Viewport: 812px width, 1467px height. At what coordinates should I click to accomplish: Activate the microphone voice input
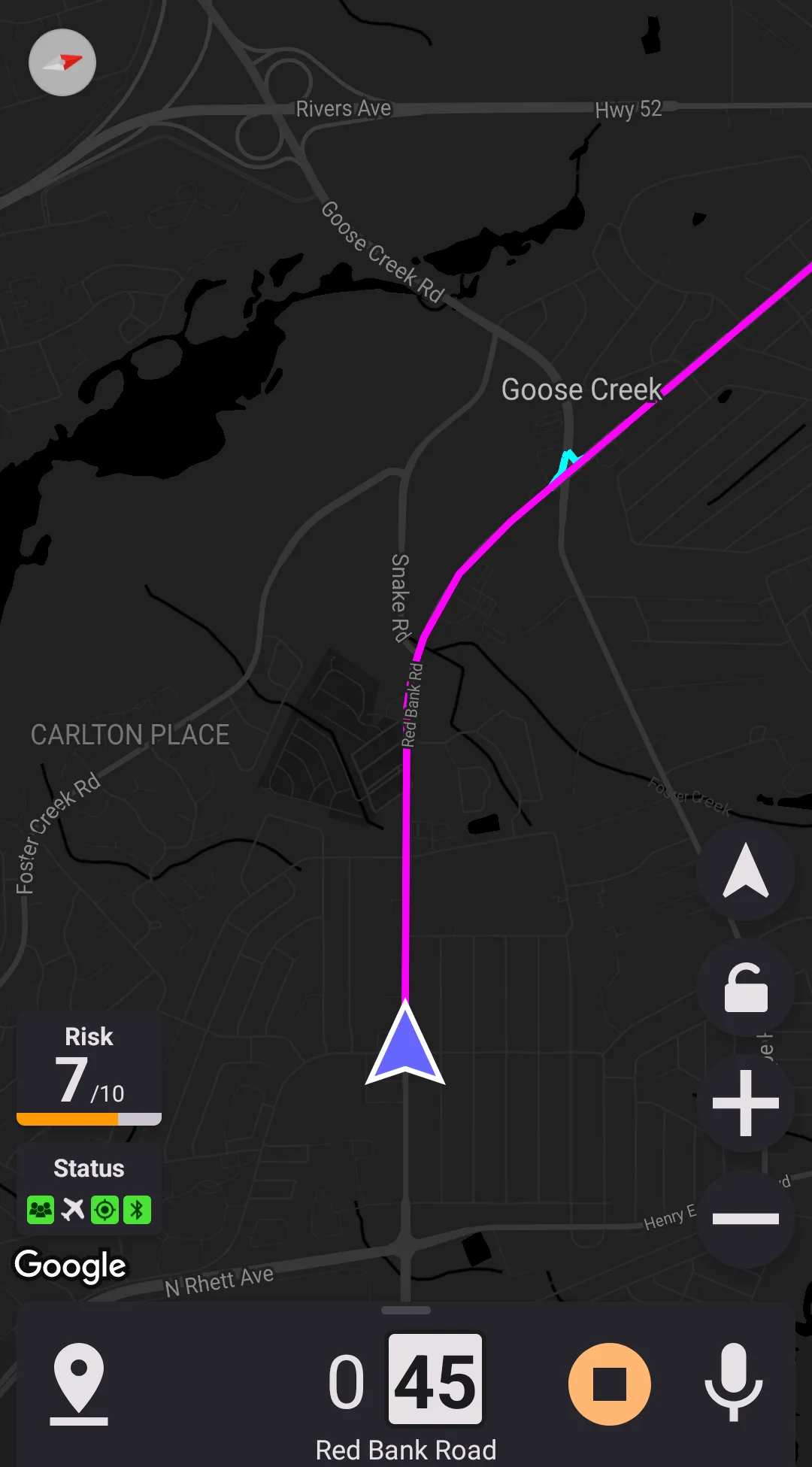pos(733,1382)
